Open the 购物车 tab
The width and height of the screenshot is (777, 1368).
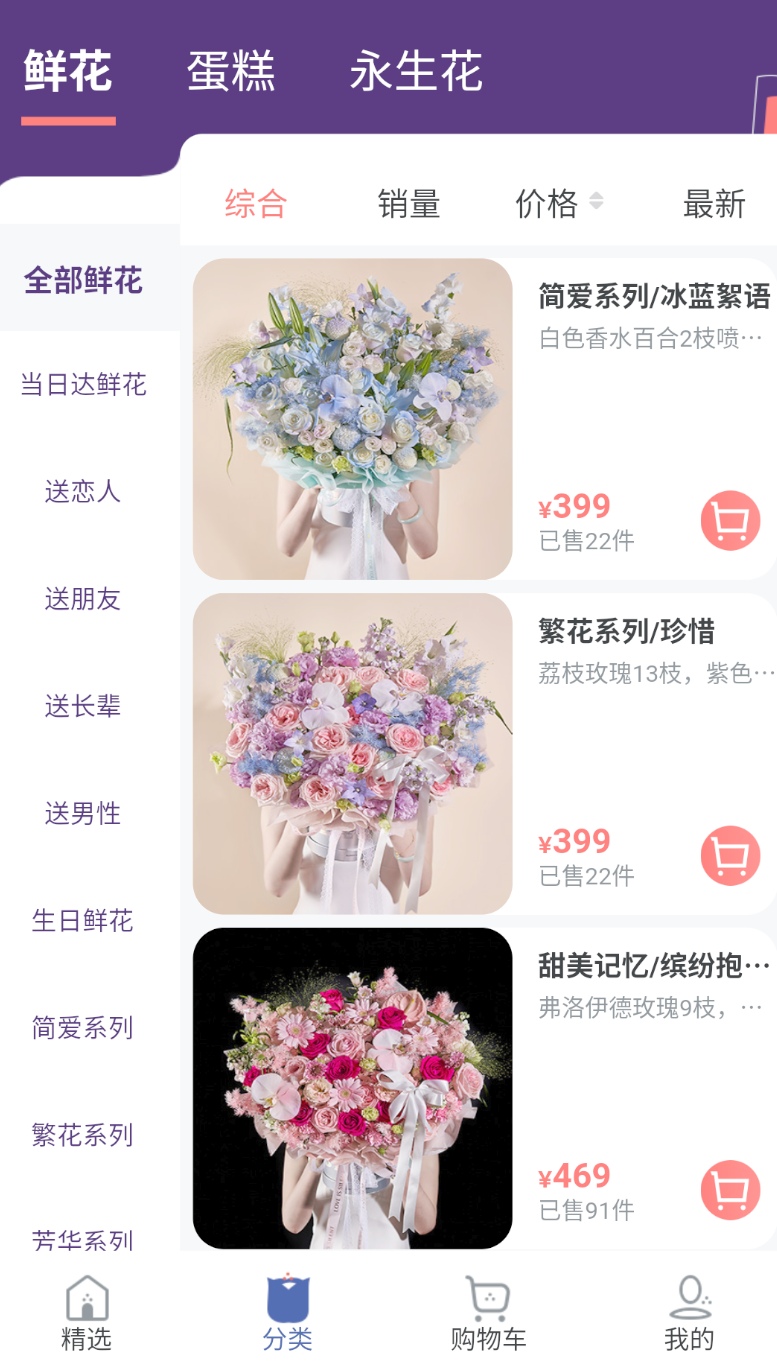(x=488, y=1313)
